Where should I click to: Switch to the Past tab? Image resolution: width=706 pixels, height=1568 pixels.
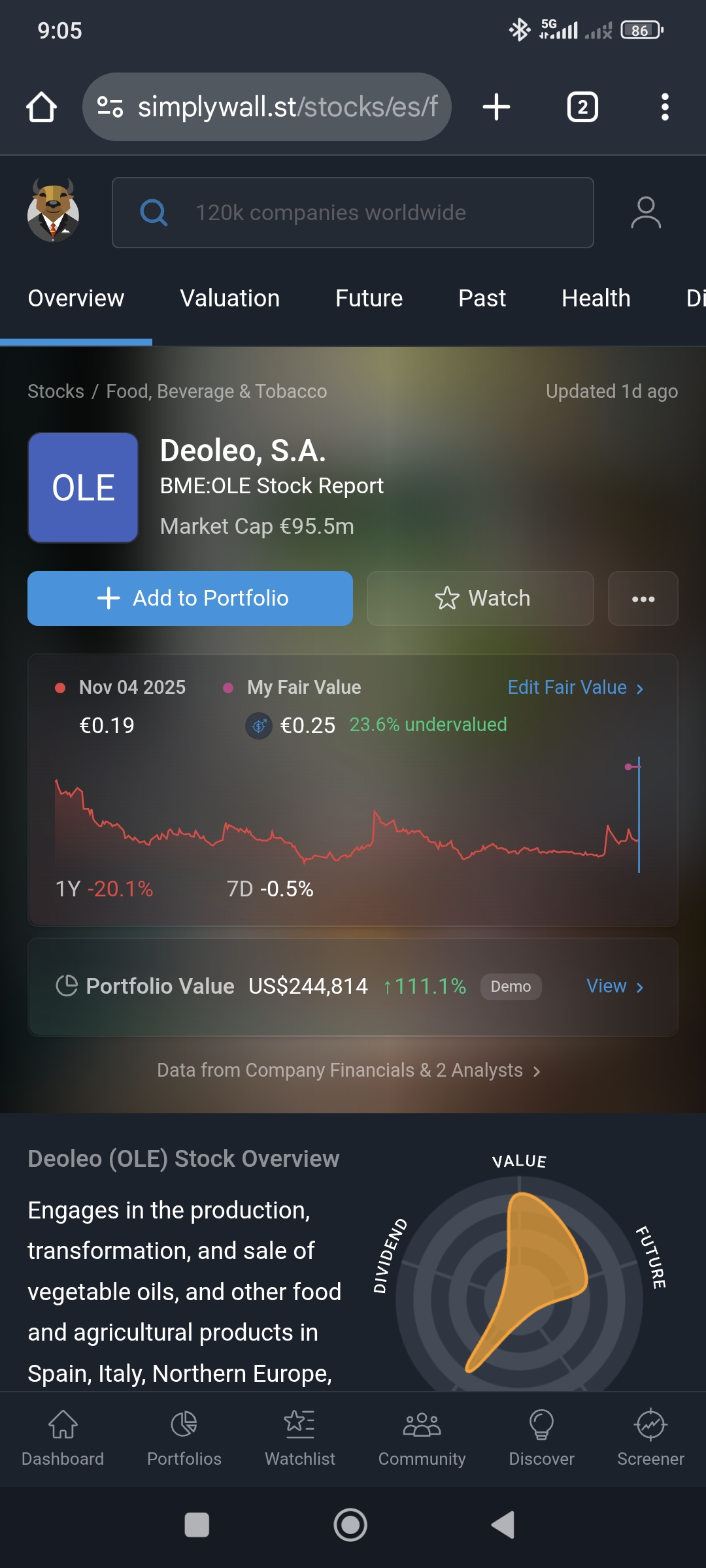point(482,299)
